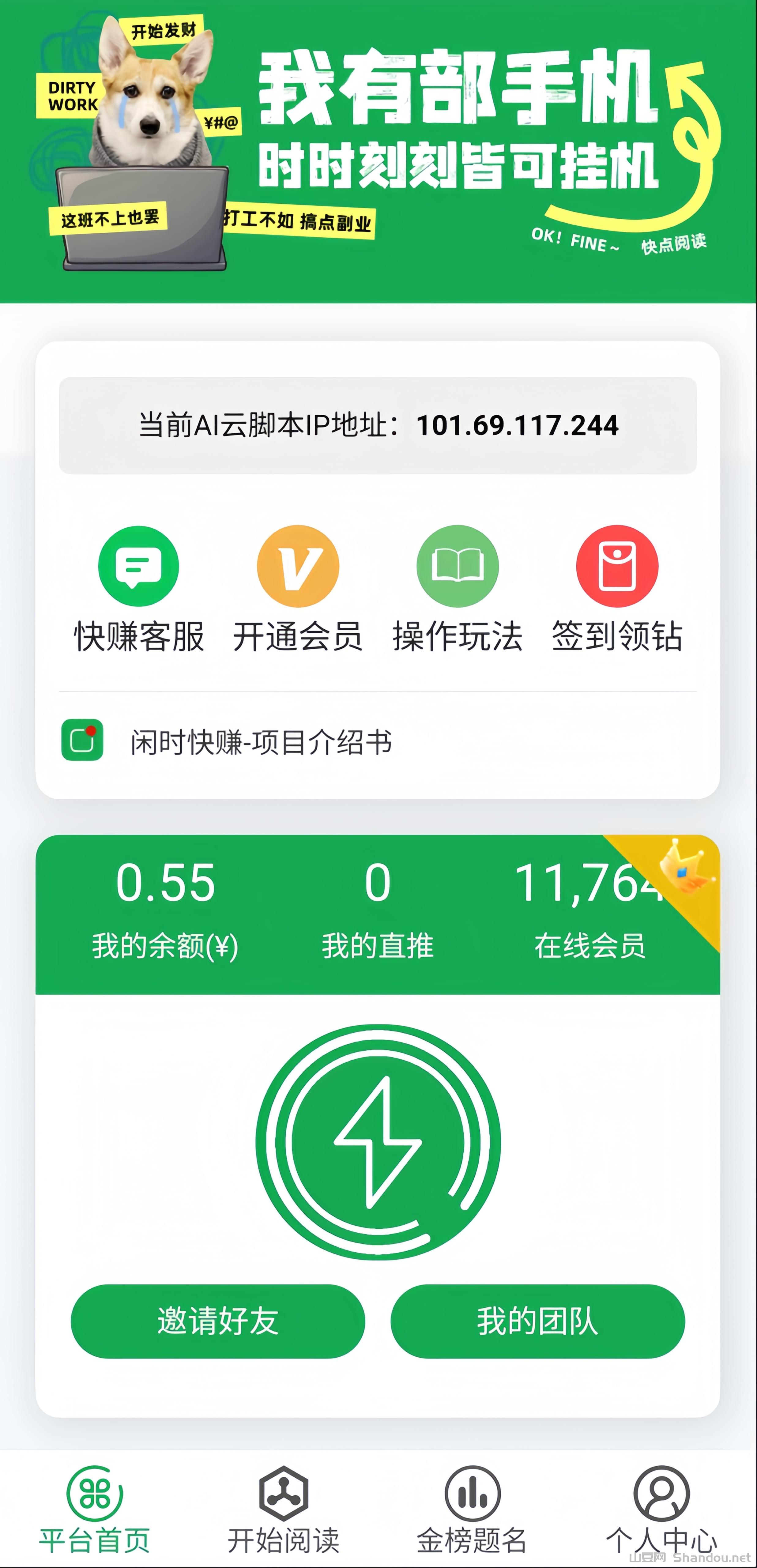Tap 邀请好友 to invite friends
The image size is (757, 1568).
point(218,1321)
